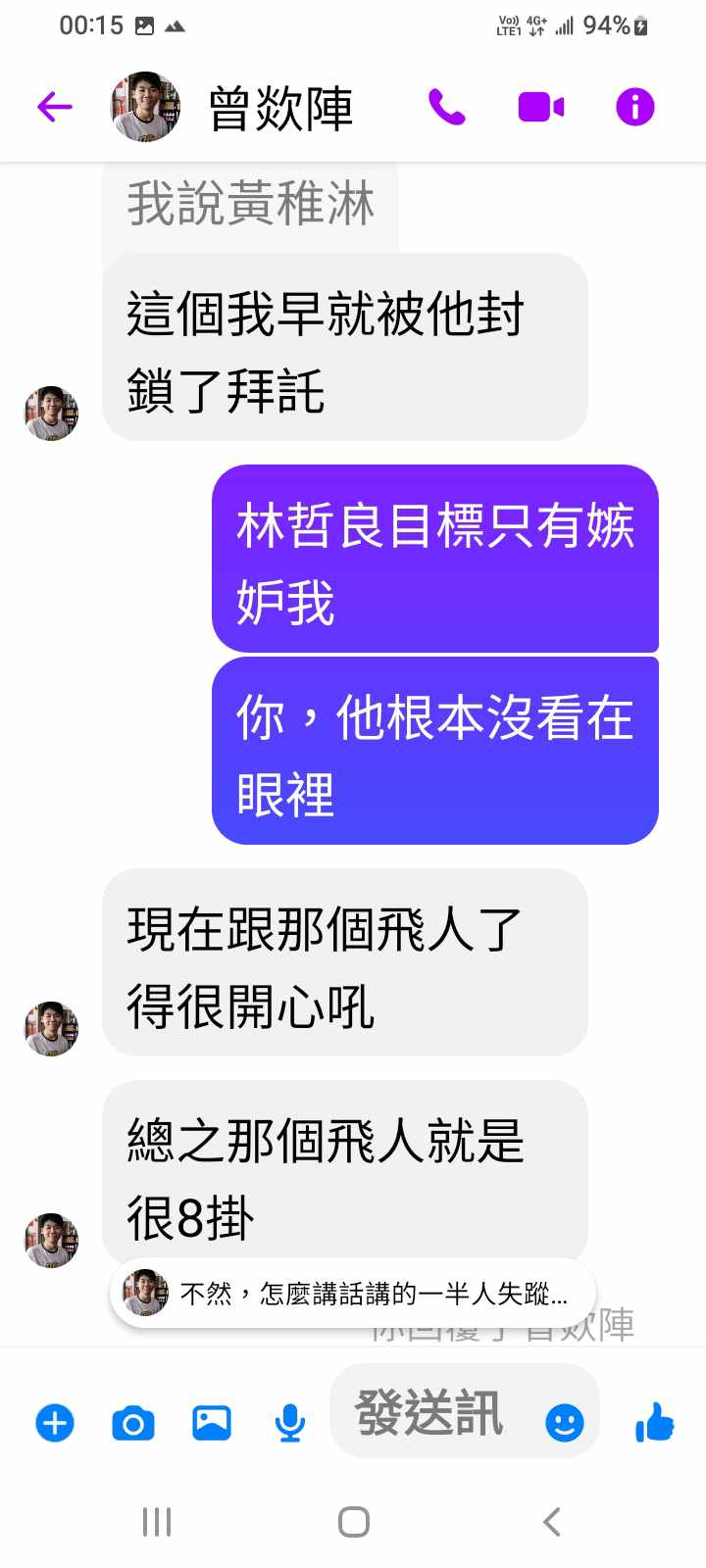Start a voice call with 曾歎陣

tap(446, 107)
